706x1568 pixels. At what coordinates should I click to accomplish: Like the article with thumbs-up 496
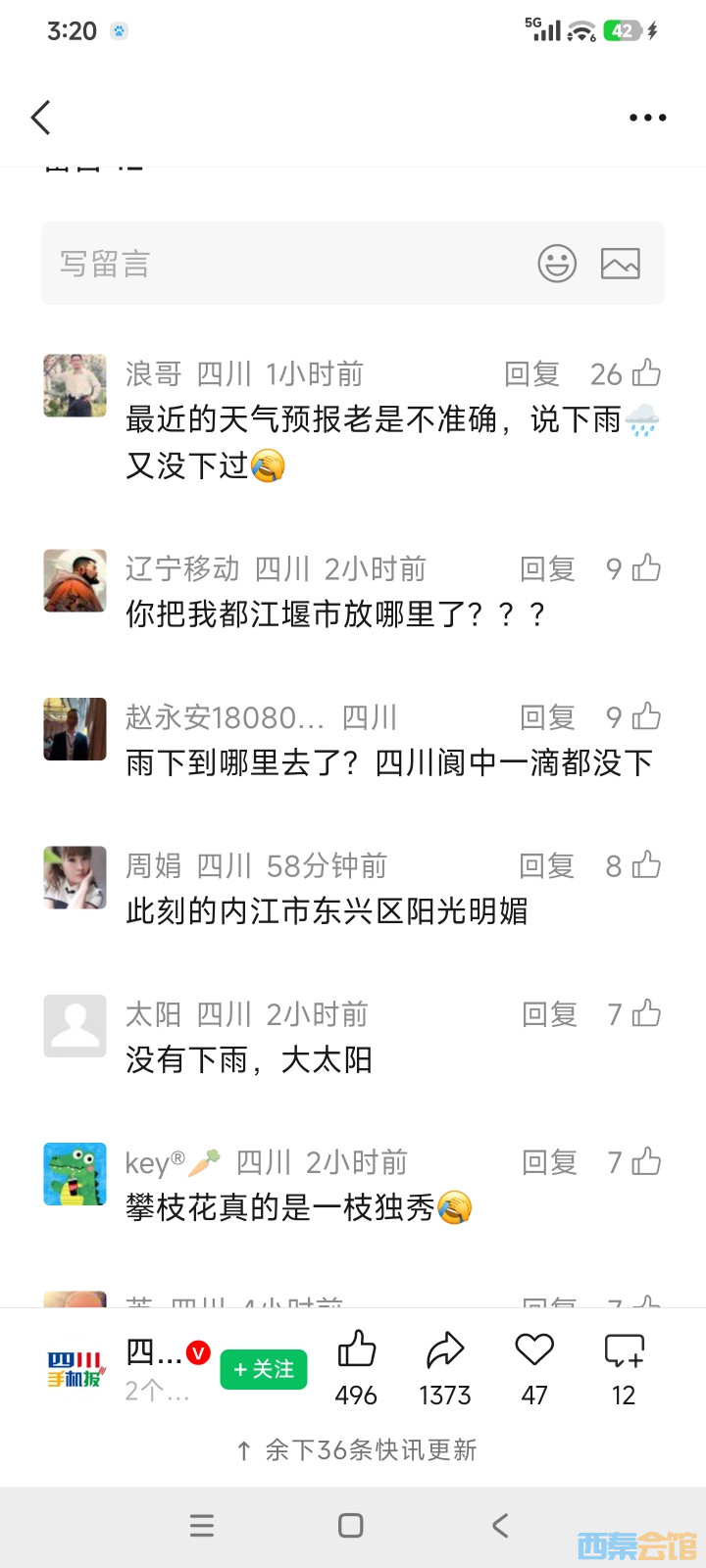point(356,1350)
